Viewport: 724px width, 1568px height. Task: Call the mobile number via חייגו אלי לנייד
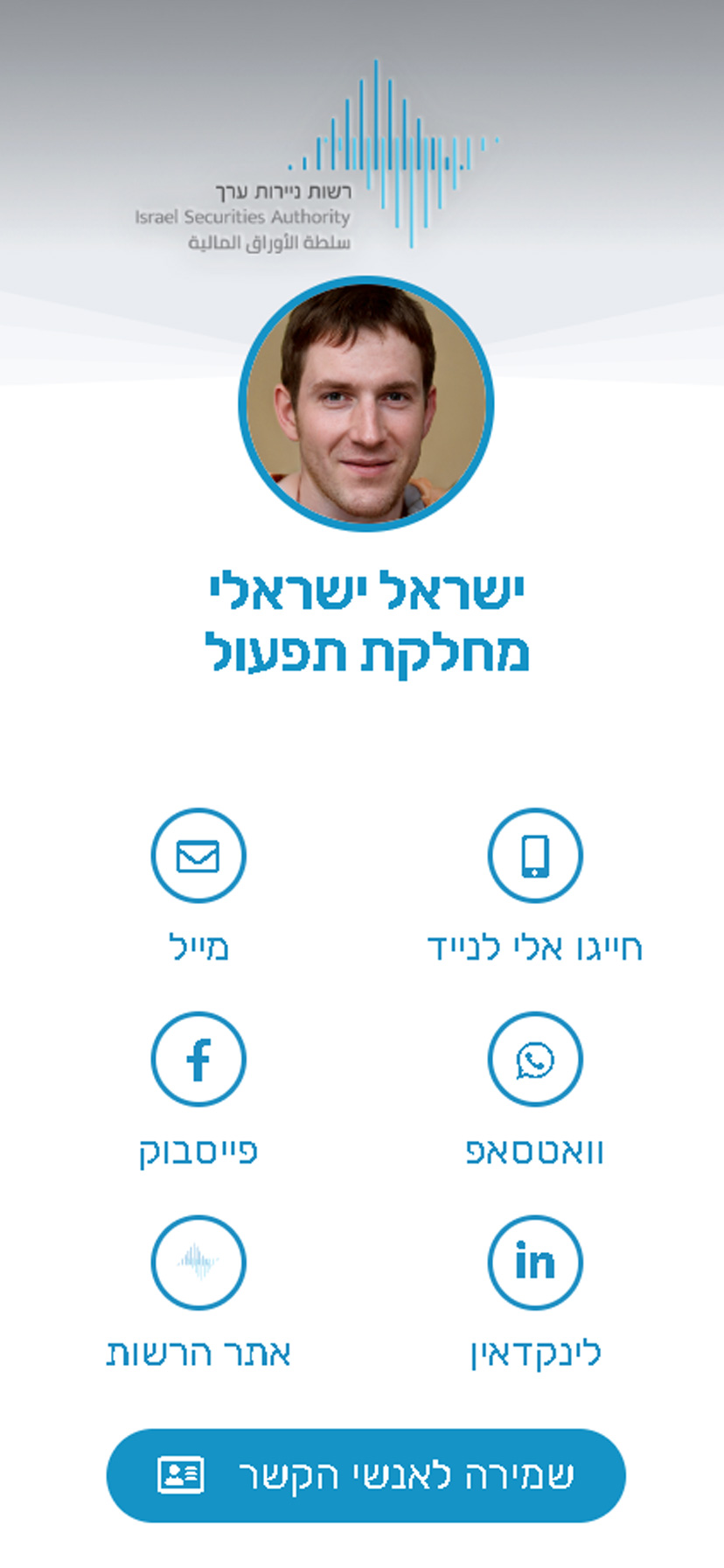point(534,856)
